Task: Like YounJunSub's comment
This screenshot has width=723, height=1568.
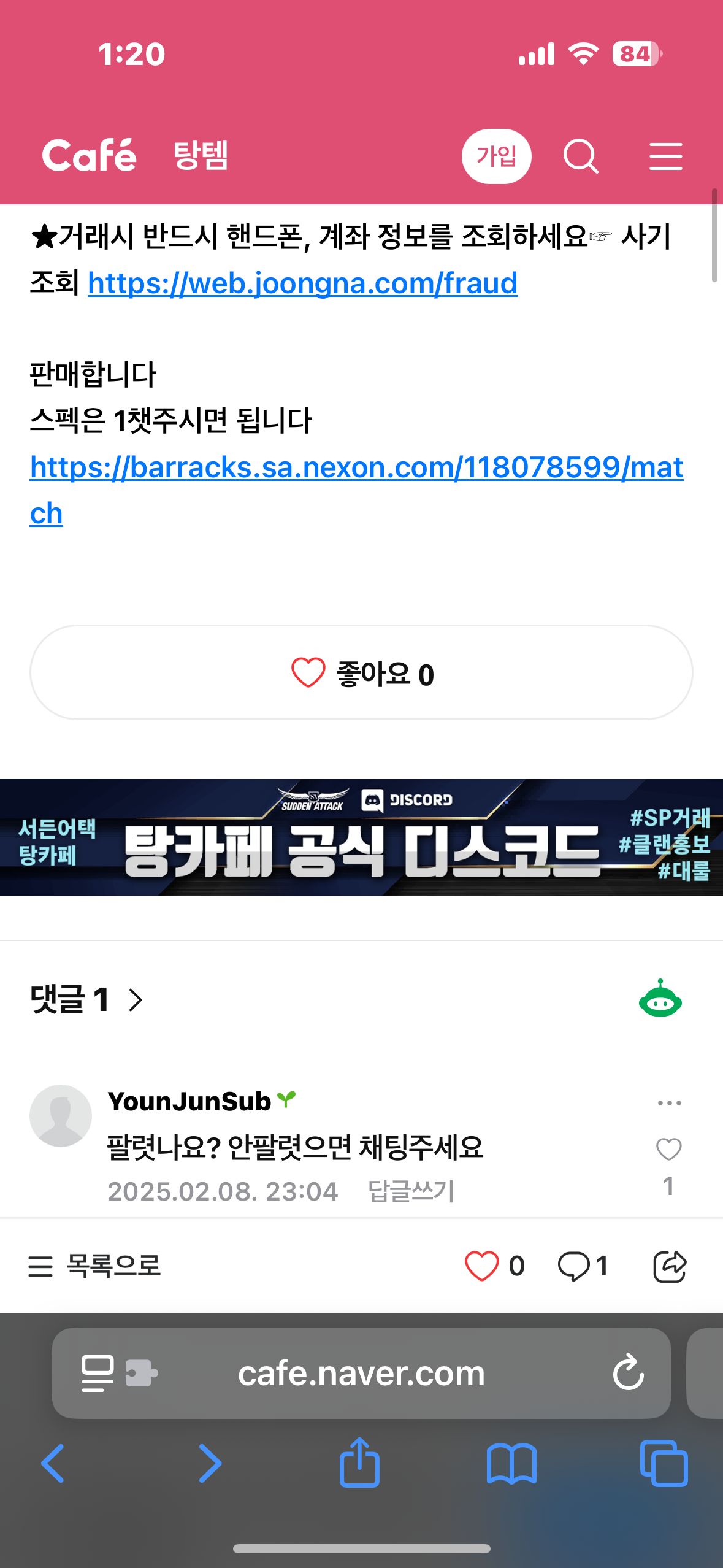Action: coord(668,1150)
